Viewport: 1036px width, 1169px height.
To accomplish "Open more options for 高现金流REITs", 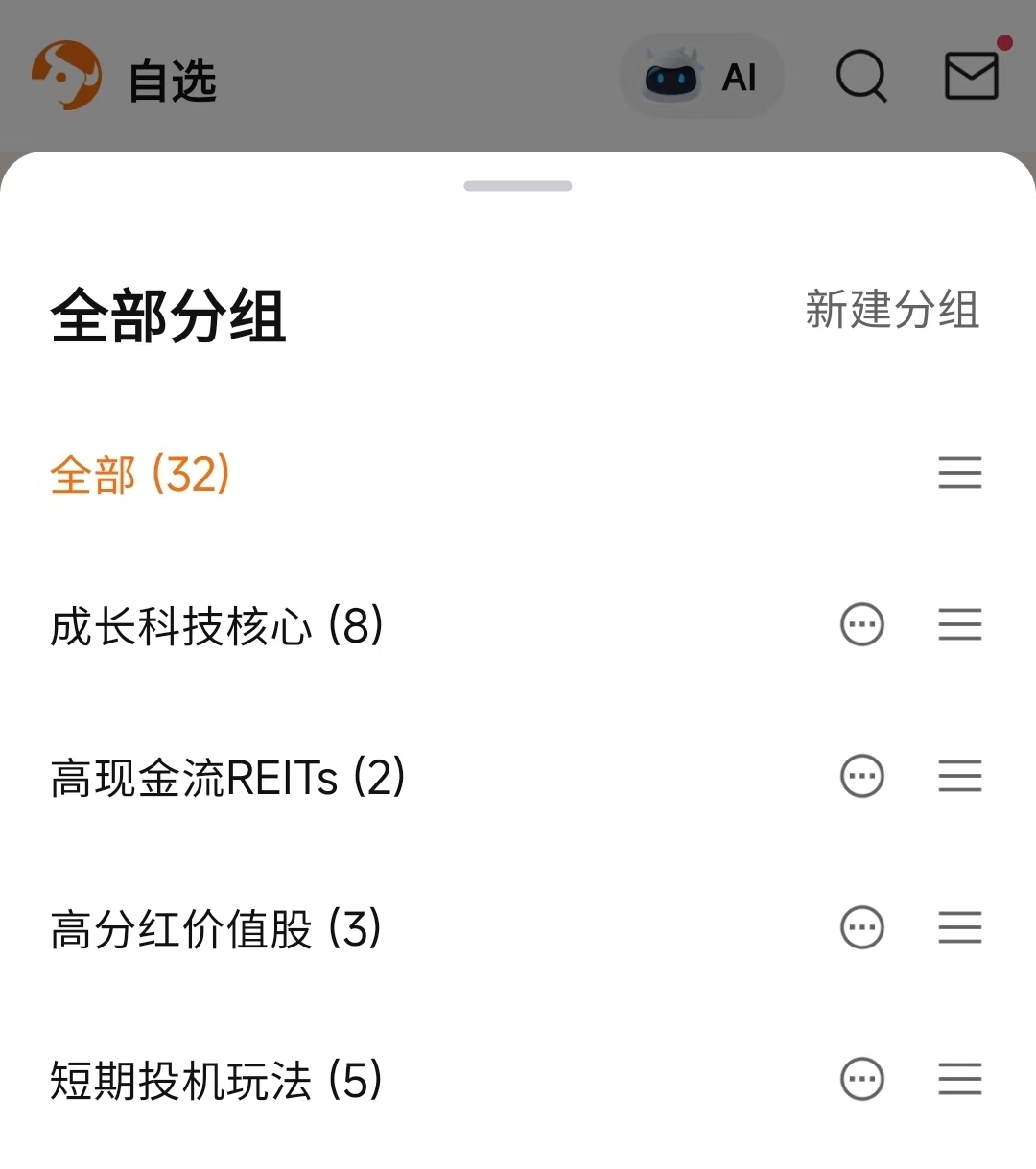I will 861,777.
